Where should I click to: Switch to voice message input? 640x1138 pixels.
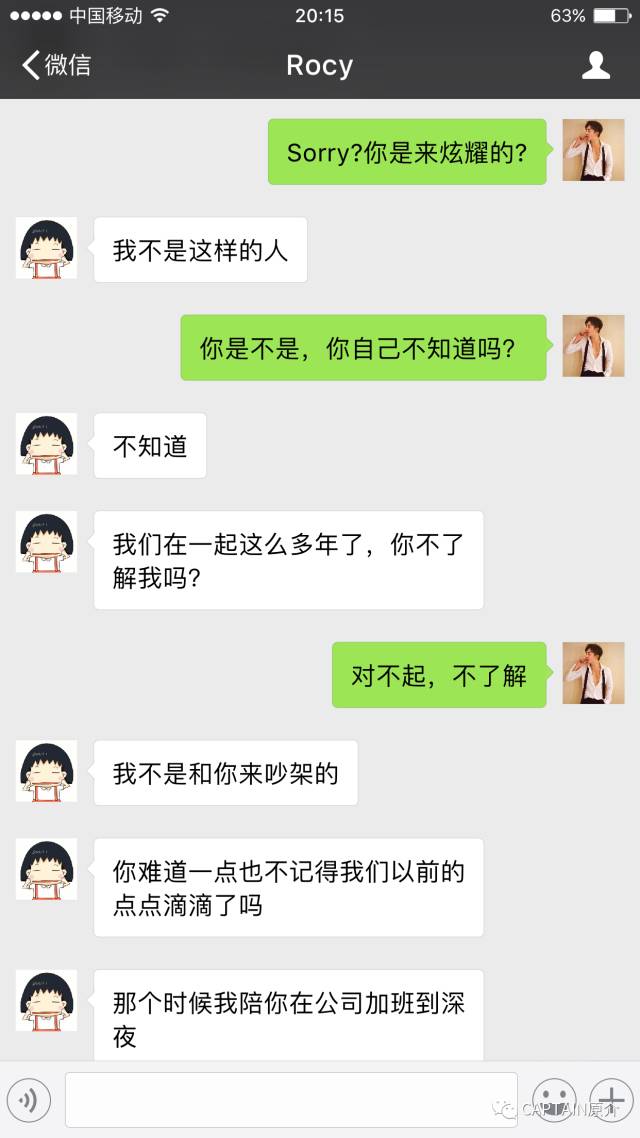[x=28, y=1101]
